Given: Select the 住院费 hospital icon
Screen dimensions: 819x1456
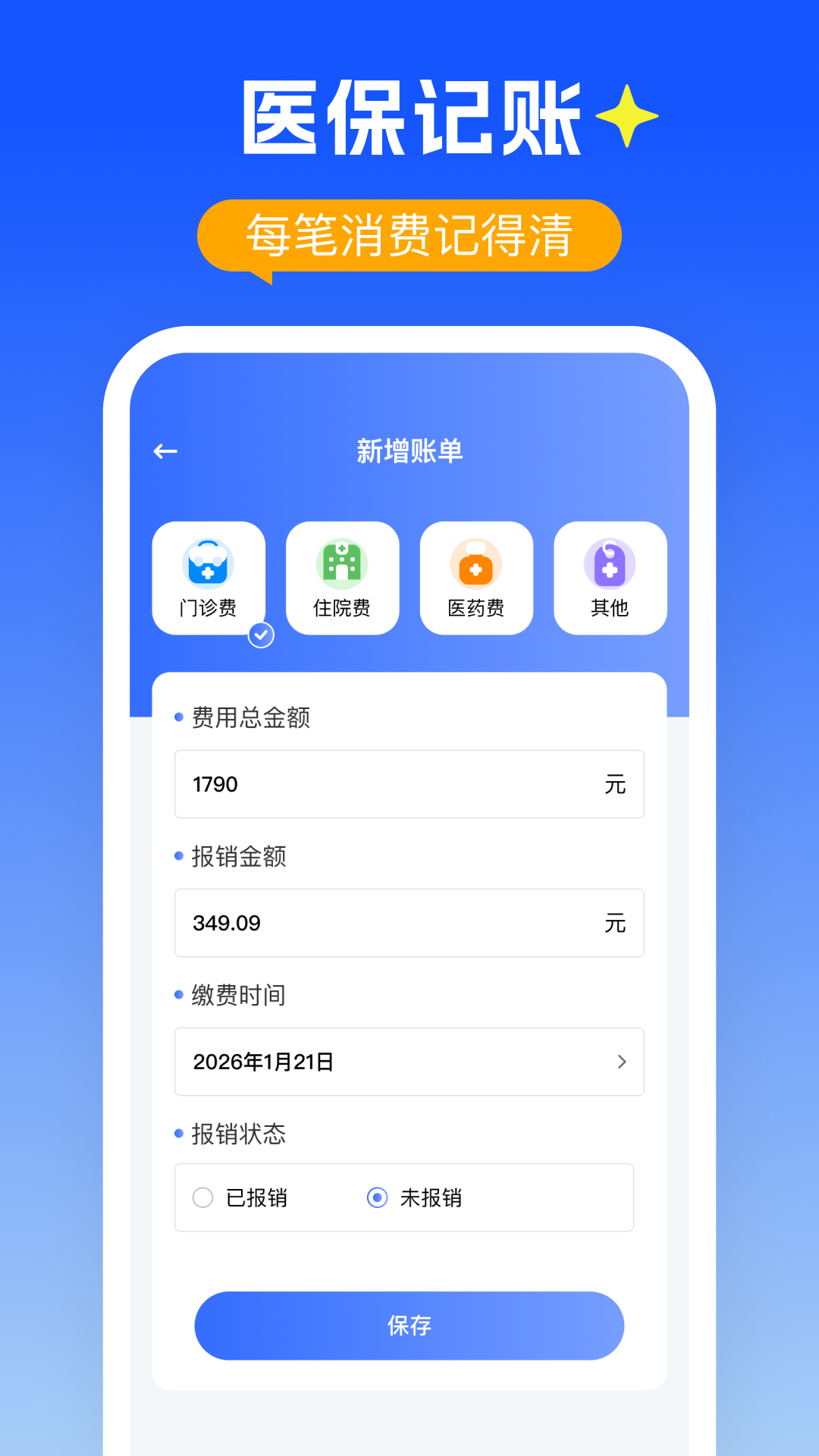Looking at the screenshot, I should click(x=342, y=565).
